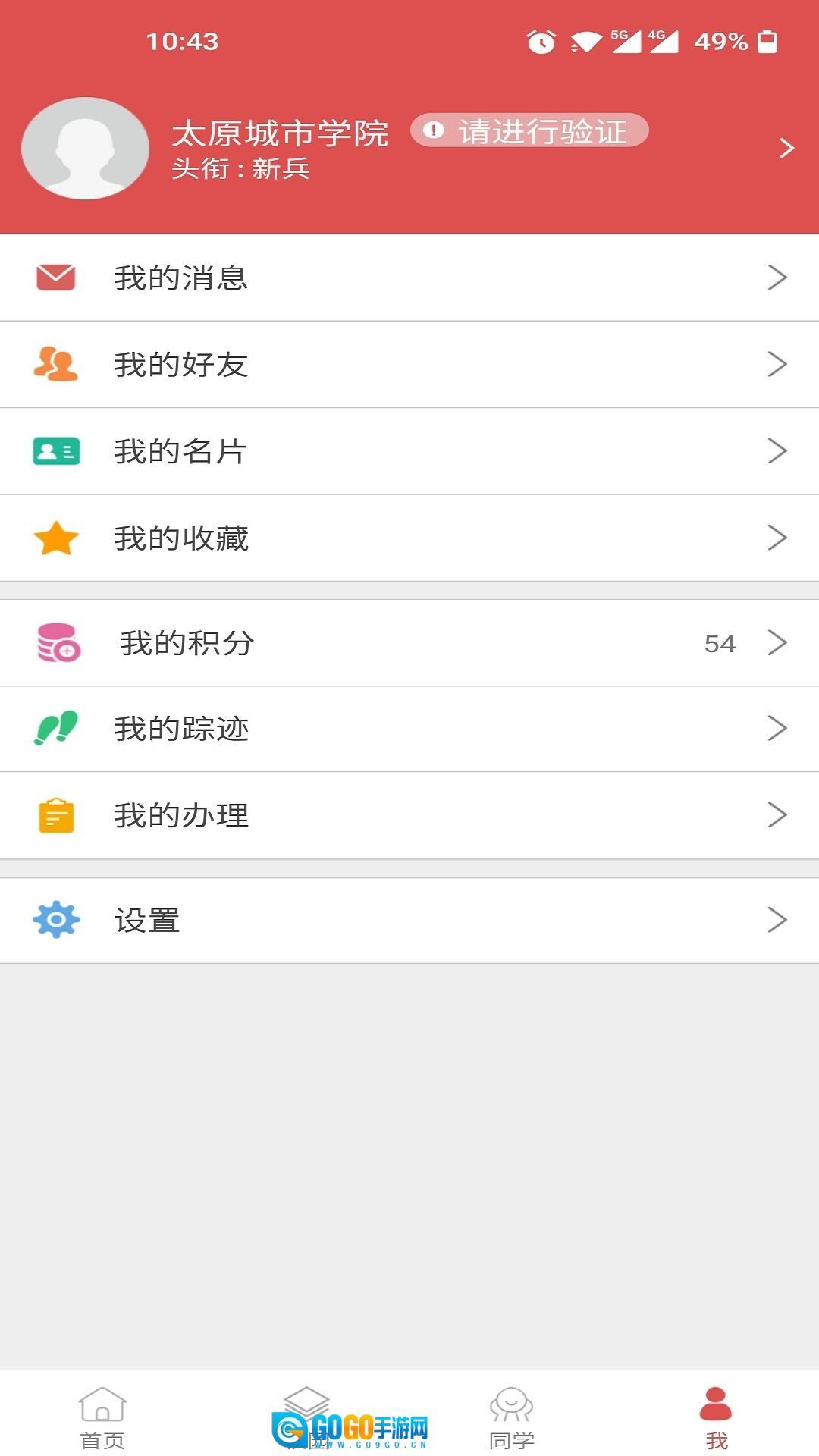Switch to the 同学 classmates tab

512,1415
